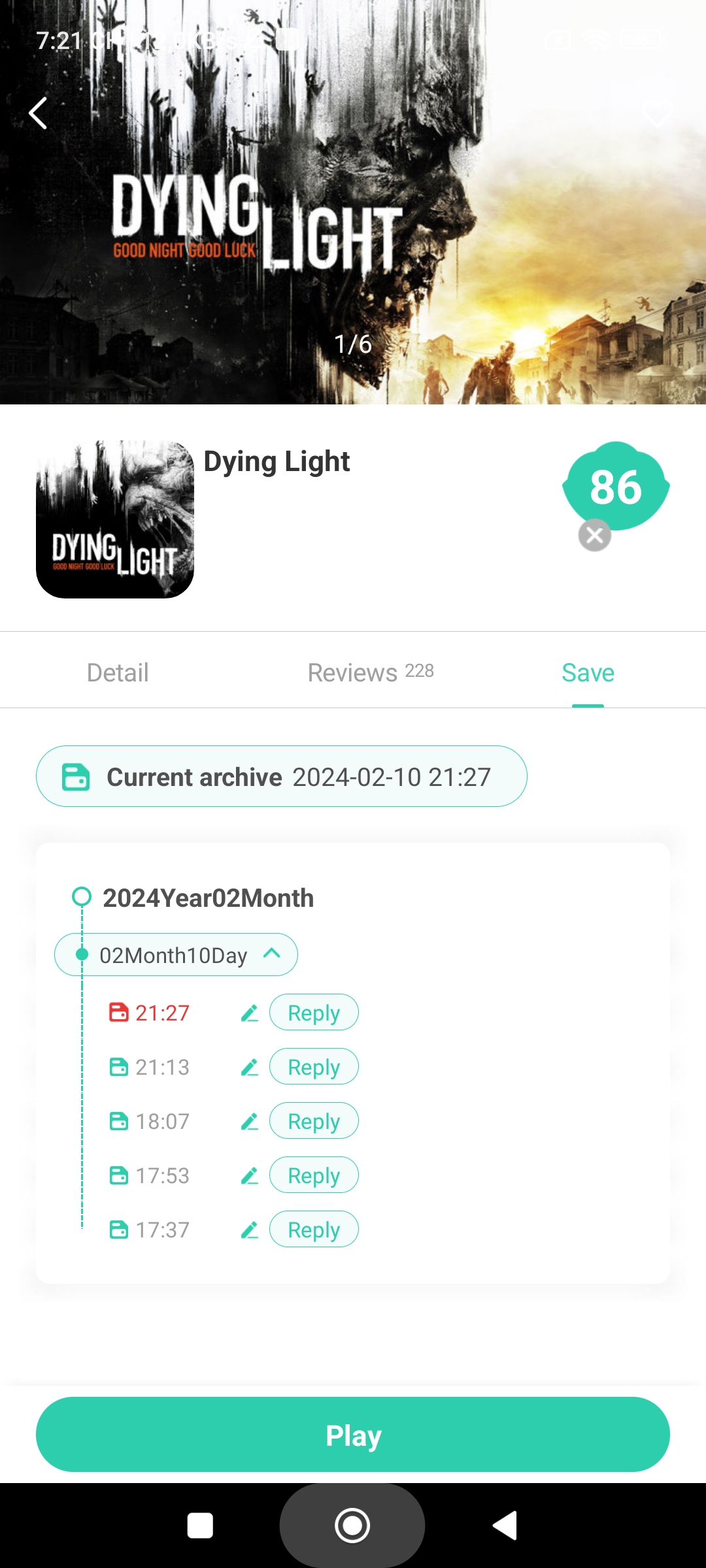Collapse the 02Month10Day archive list
The image size is (706, 1568).
[272, 954]
